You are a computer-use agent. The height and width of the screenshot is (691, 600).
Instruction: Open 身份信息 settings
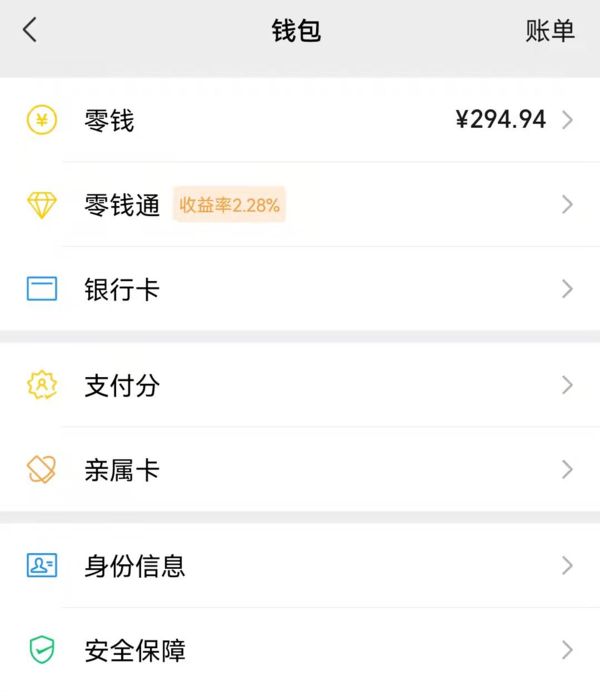(300, 566)
